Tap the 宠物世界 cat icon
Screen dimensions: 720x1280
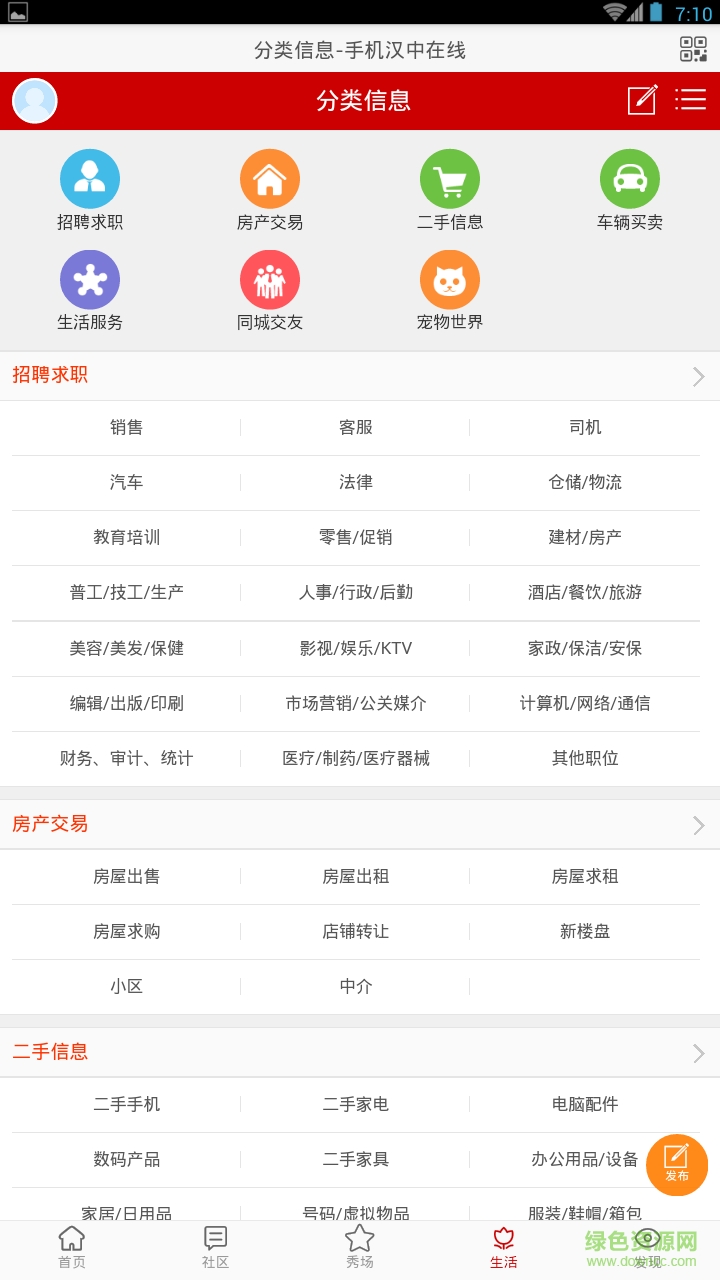(450, 280)
